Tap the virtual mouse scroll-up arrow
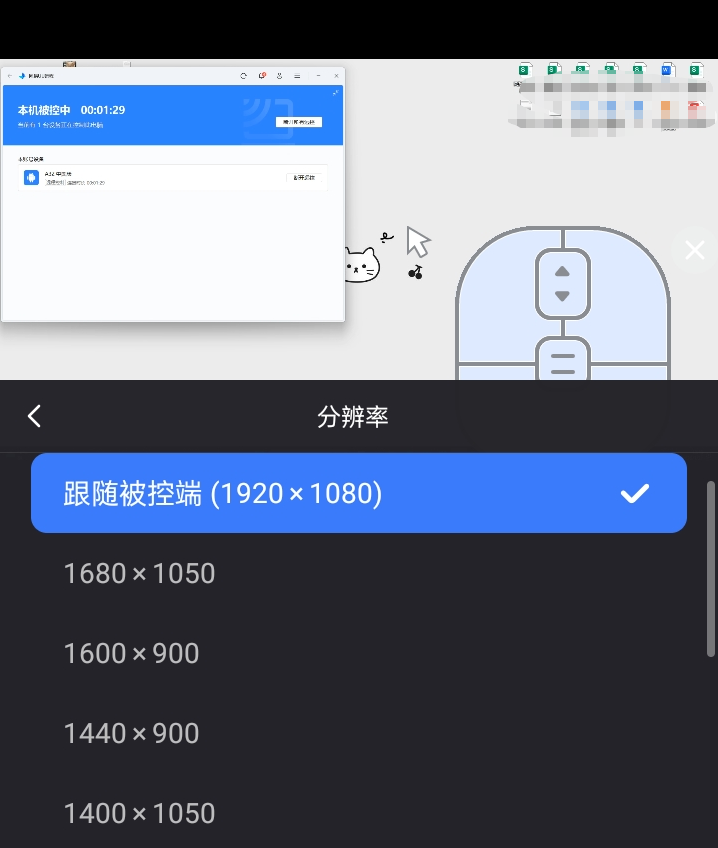The height and width of the screenshot is (848, 718). pos(562,271)
